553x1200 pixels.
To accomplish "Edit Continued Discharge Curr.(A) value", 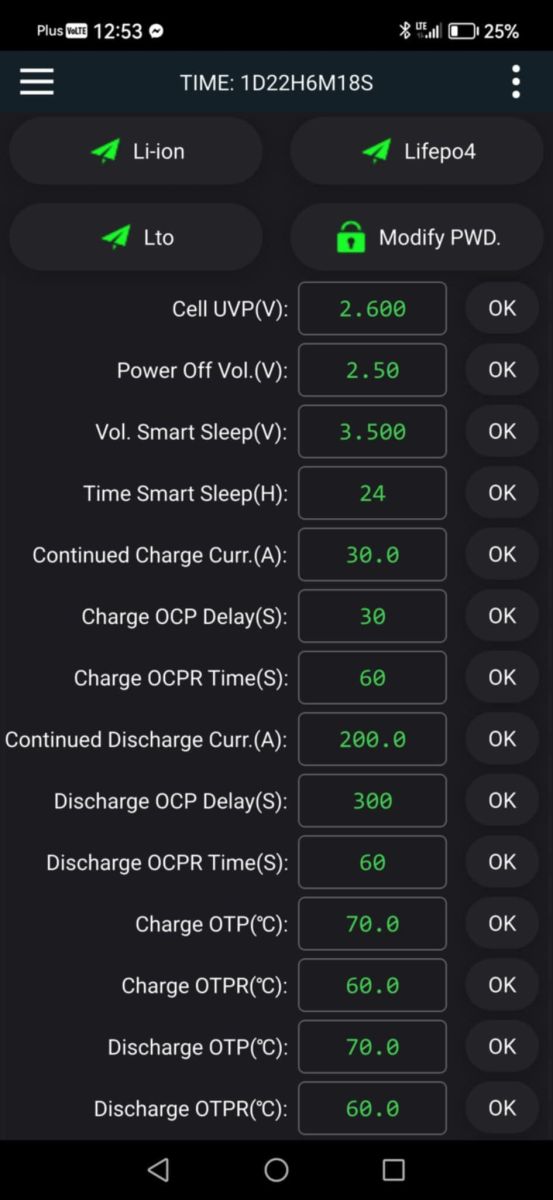I will pos(372,739).
